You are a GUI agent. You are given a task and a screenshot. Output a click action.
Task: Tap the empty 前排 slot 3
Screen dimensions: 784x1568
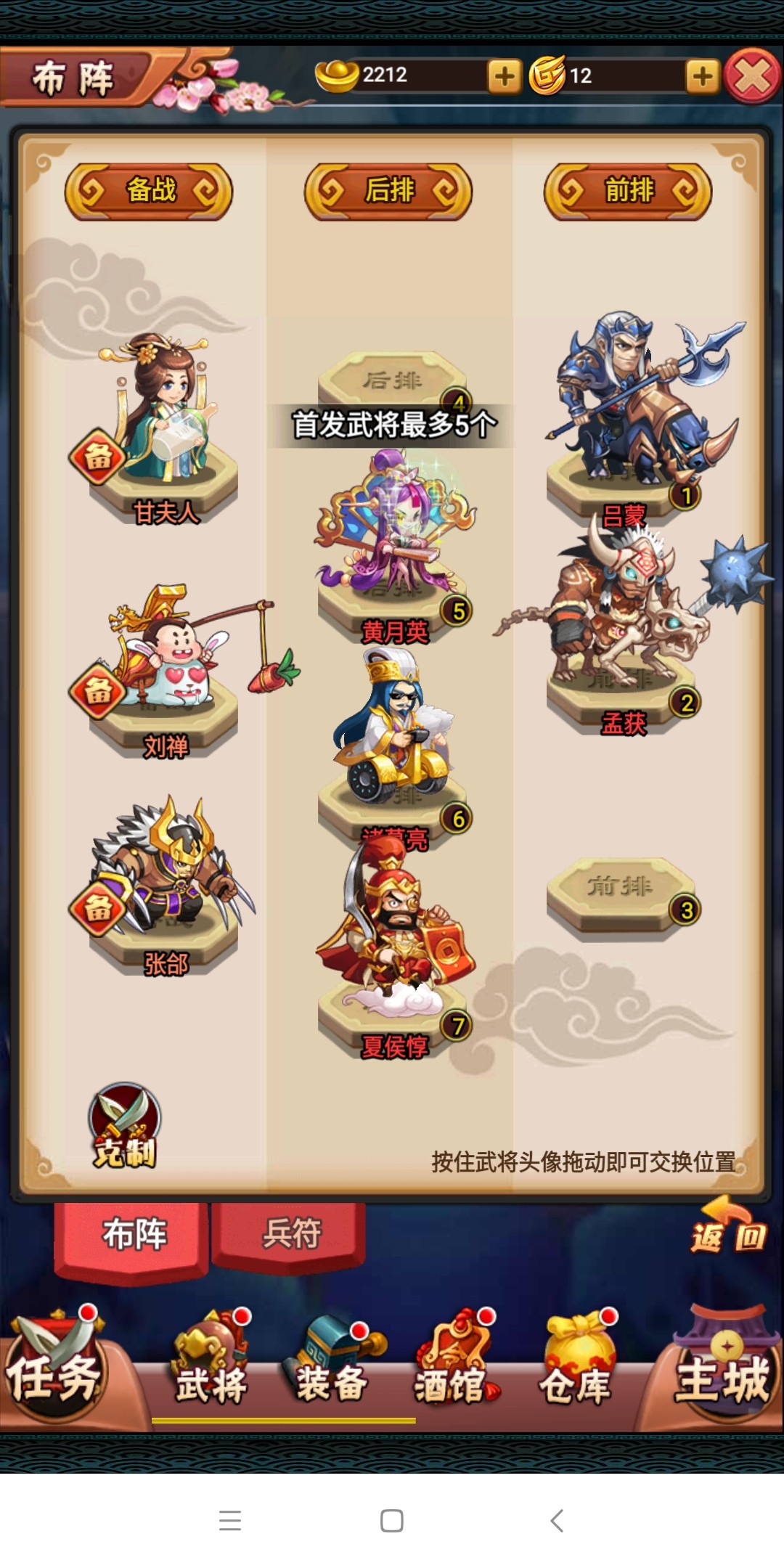pyautogui.click(x=621, y=894)
